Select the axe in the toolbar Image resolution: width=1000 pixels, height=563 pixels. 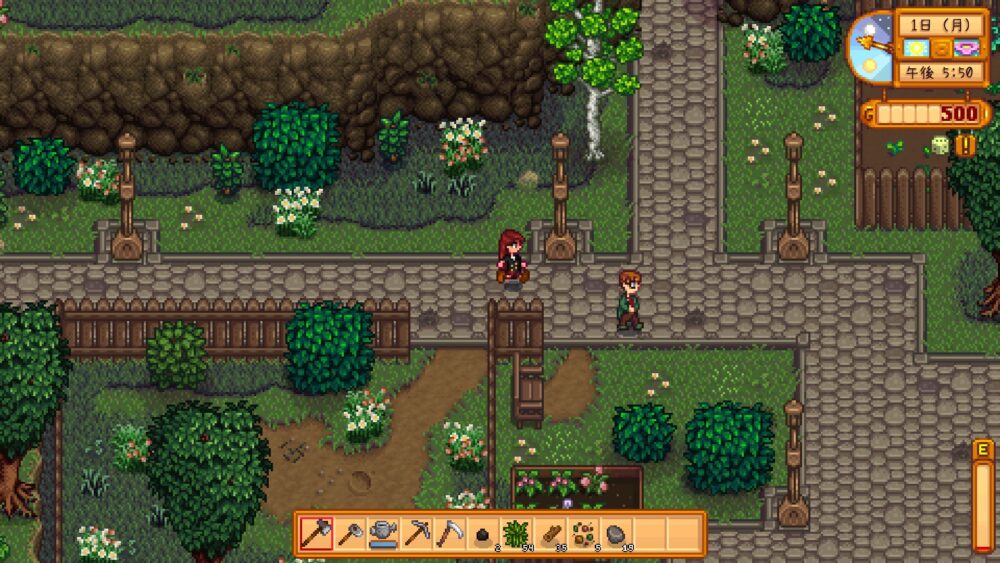pos(317,534)
